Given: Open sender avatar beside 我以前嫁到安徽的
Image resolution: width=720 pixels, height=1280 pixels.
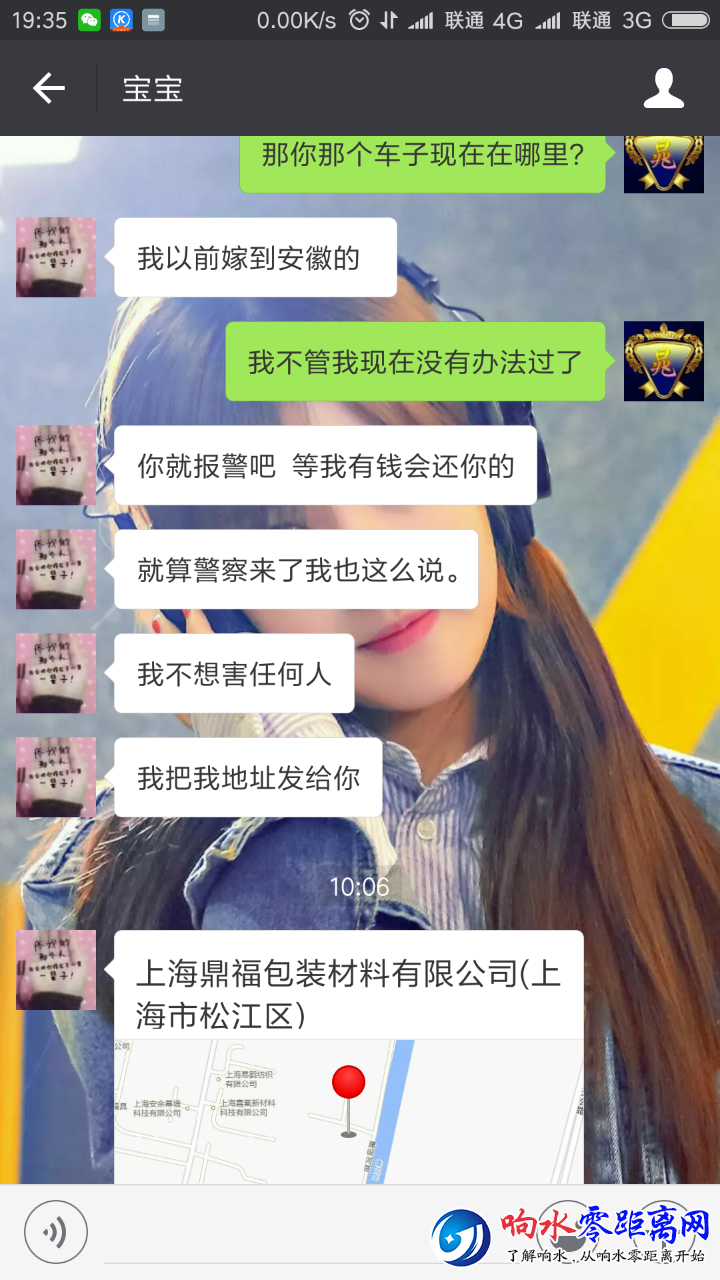Looking at the screenshot, I should (x=56, y=257).
